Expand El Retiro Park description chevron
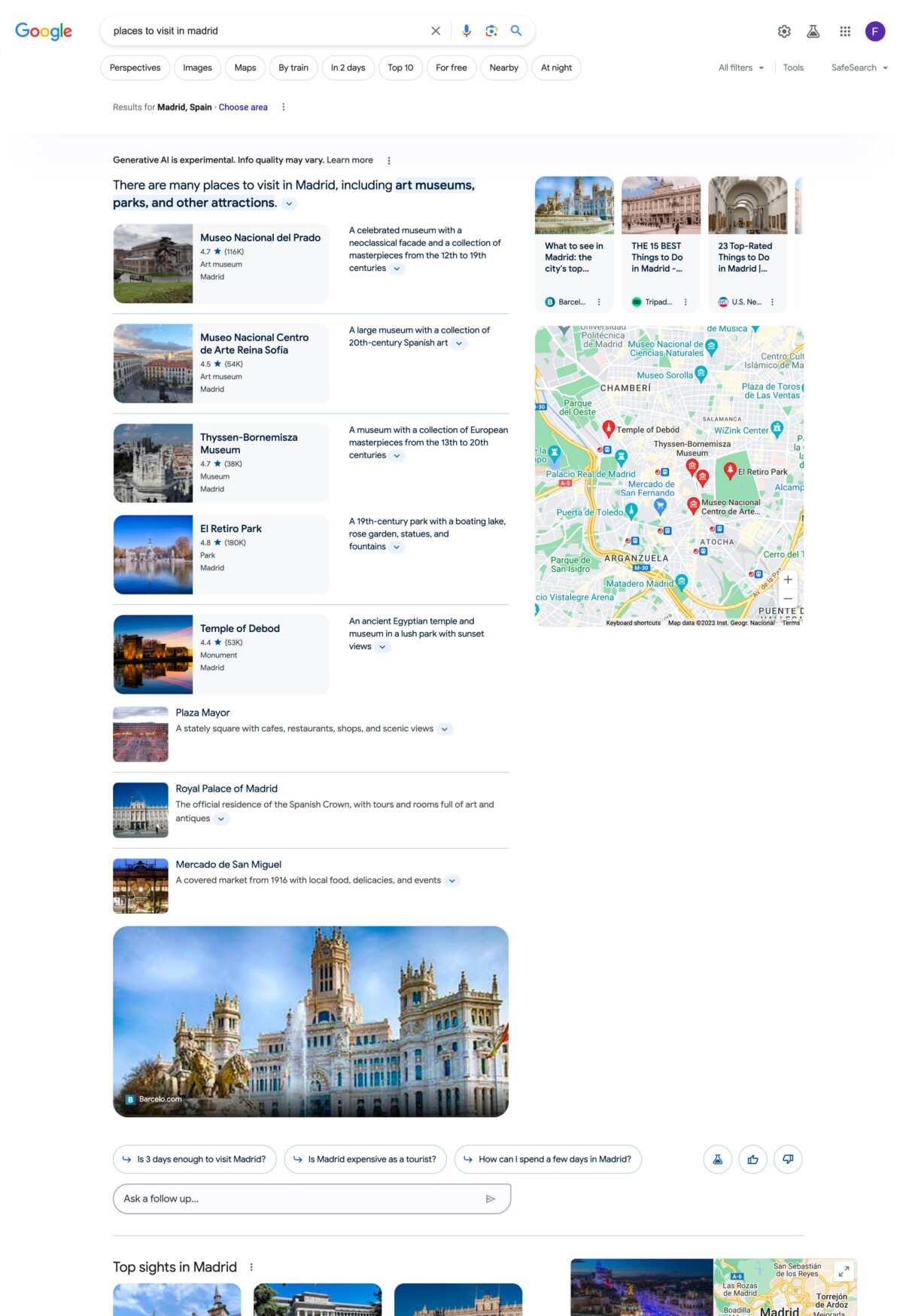The height and width of the screenshot is (1316, 903). click(397, 547)
